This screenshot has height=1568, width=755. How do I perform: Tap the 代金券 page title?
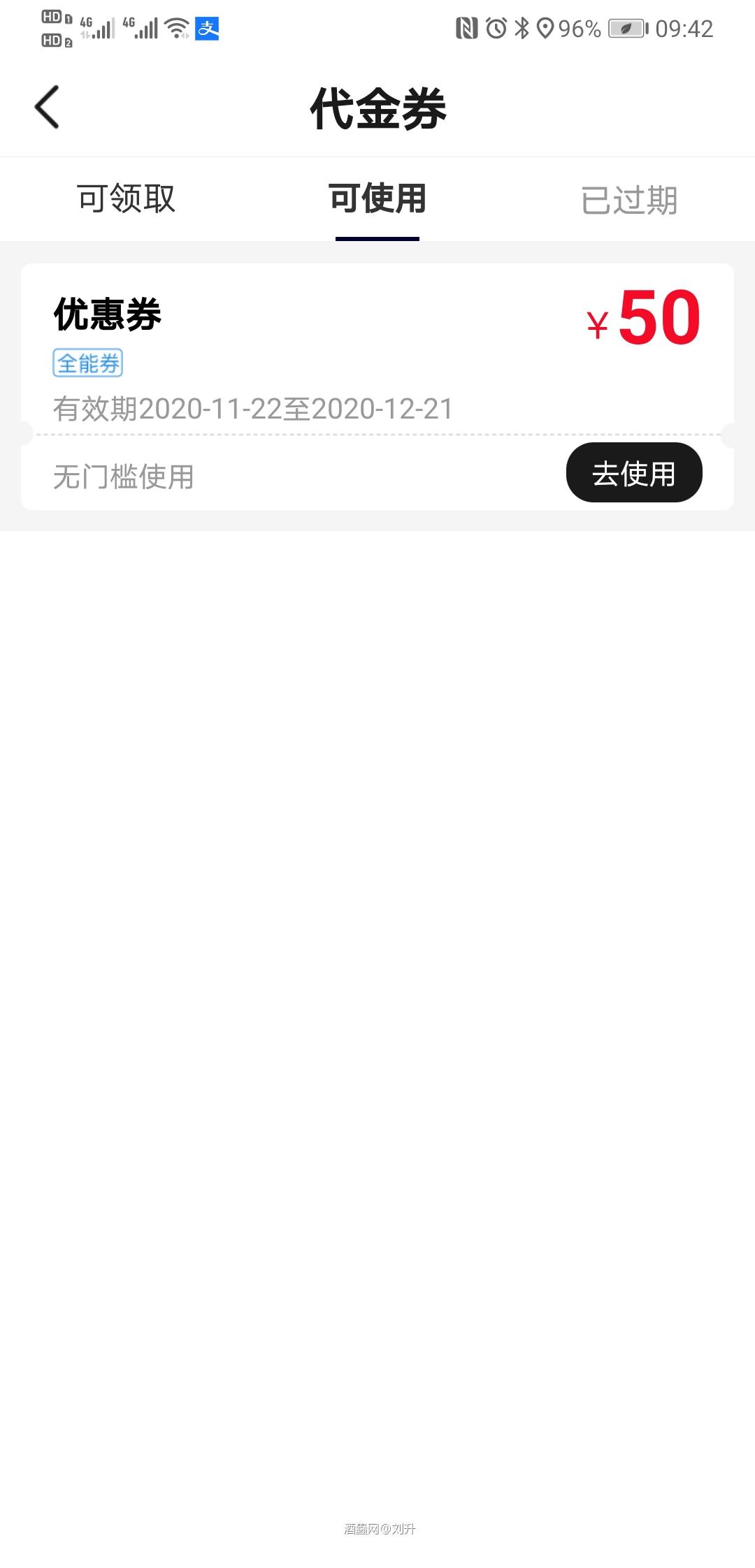377,110
